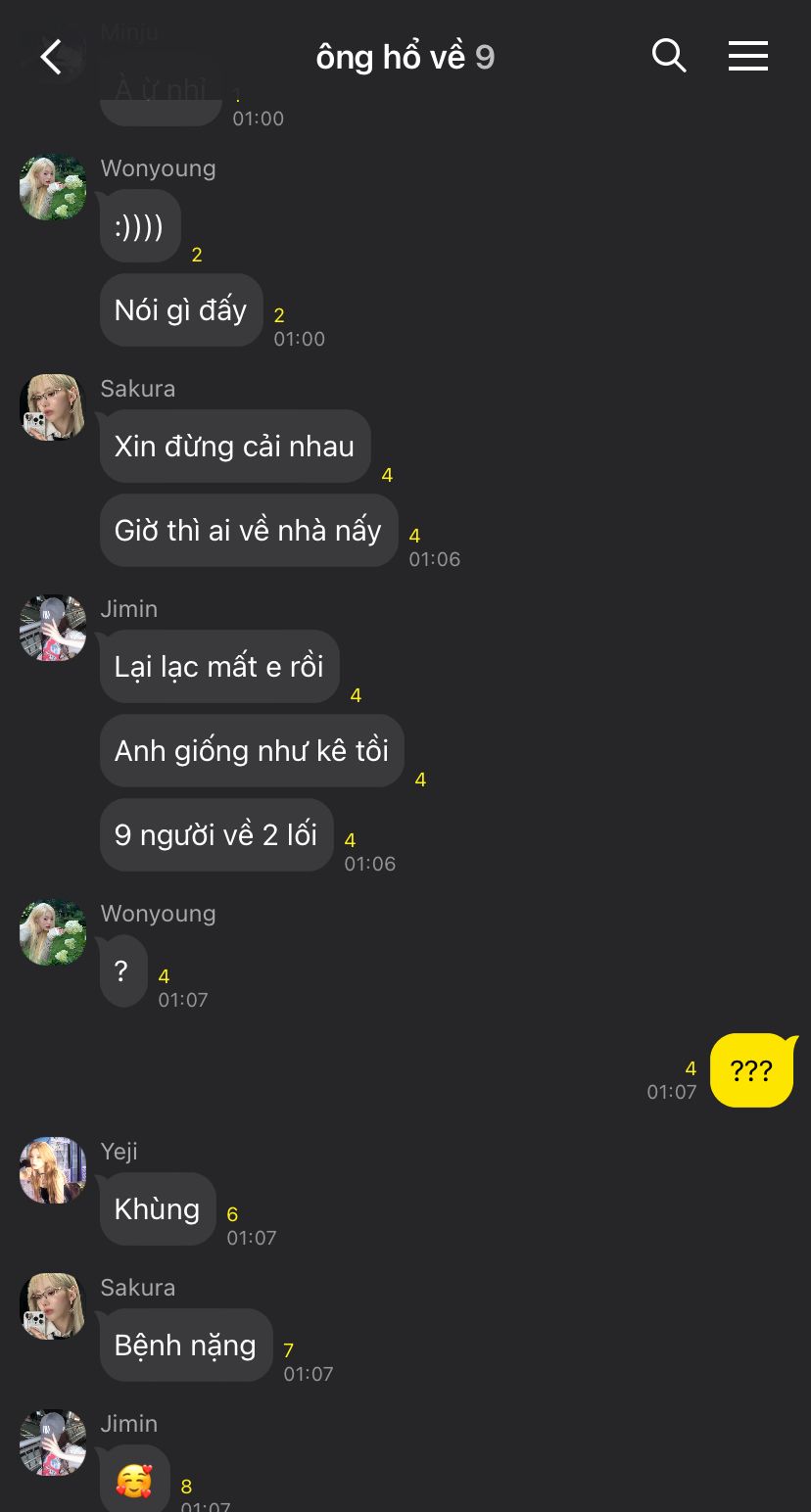View Wonyoung's avatar beside the "?" message
811x1512 pixels.
(x=53, y=932)
